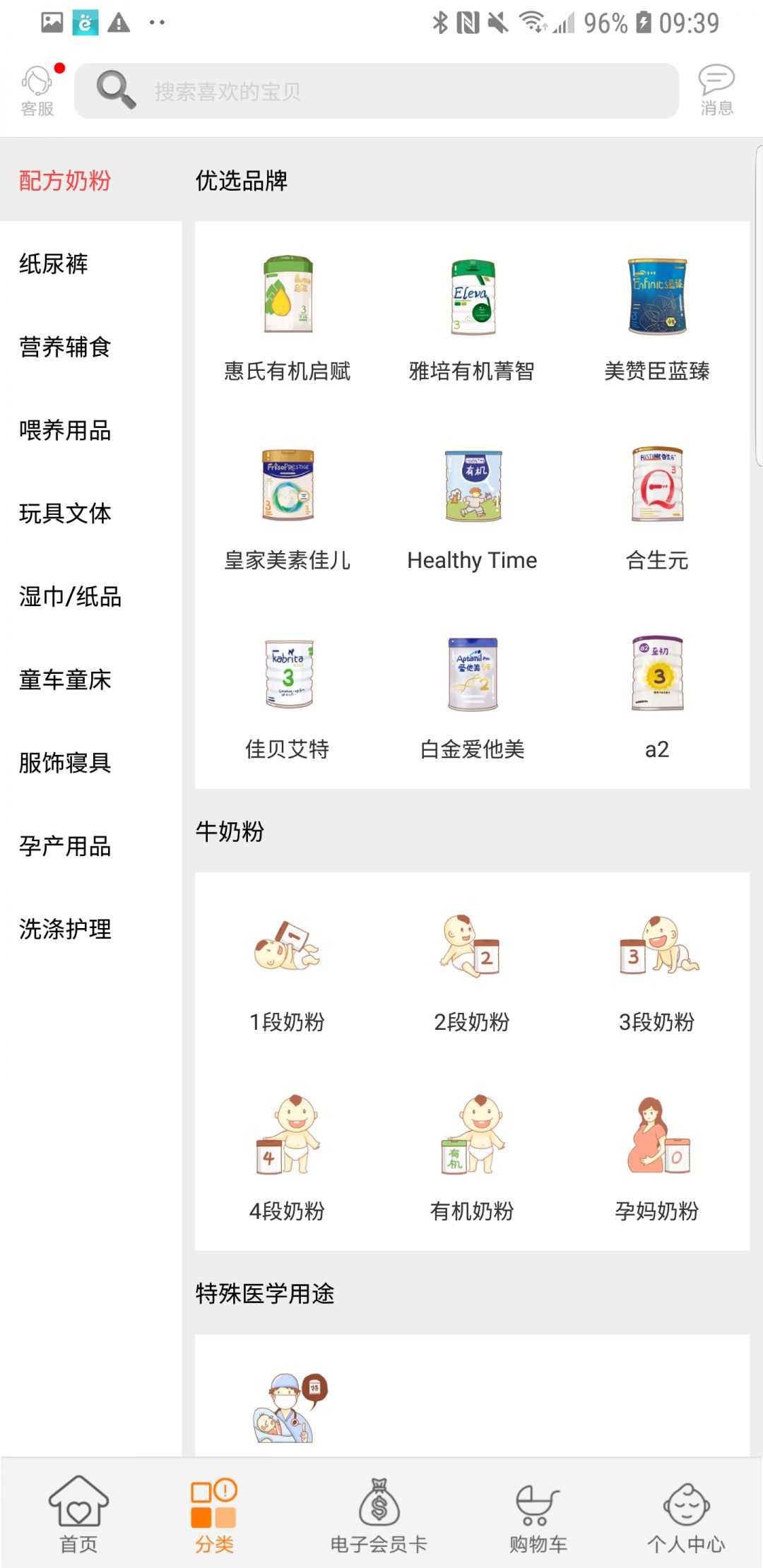Select the 配方奶粉 category in sidebar

coord(62,182)
